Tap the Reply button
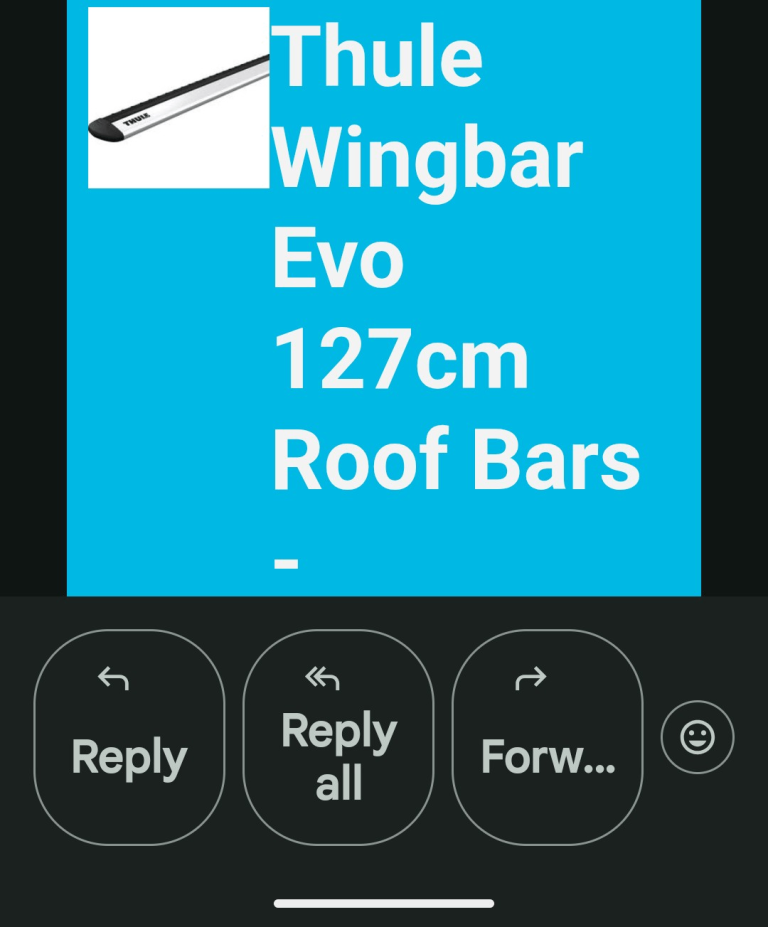 tap(129, 737)
